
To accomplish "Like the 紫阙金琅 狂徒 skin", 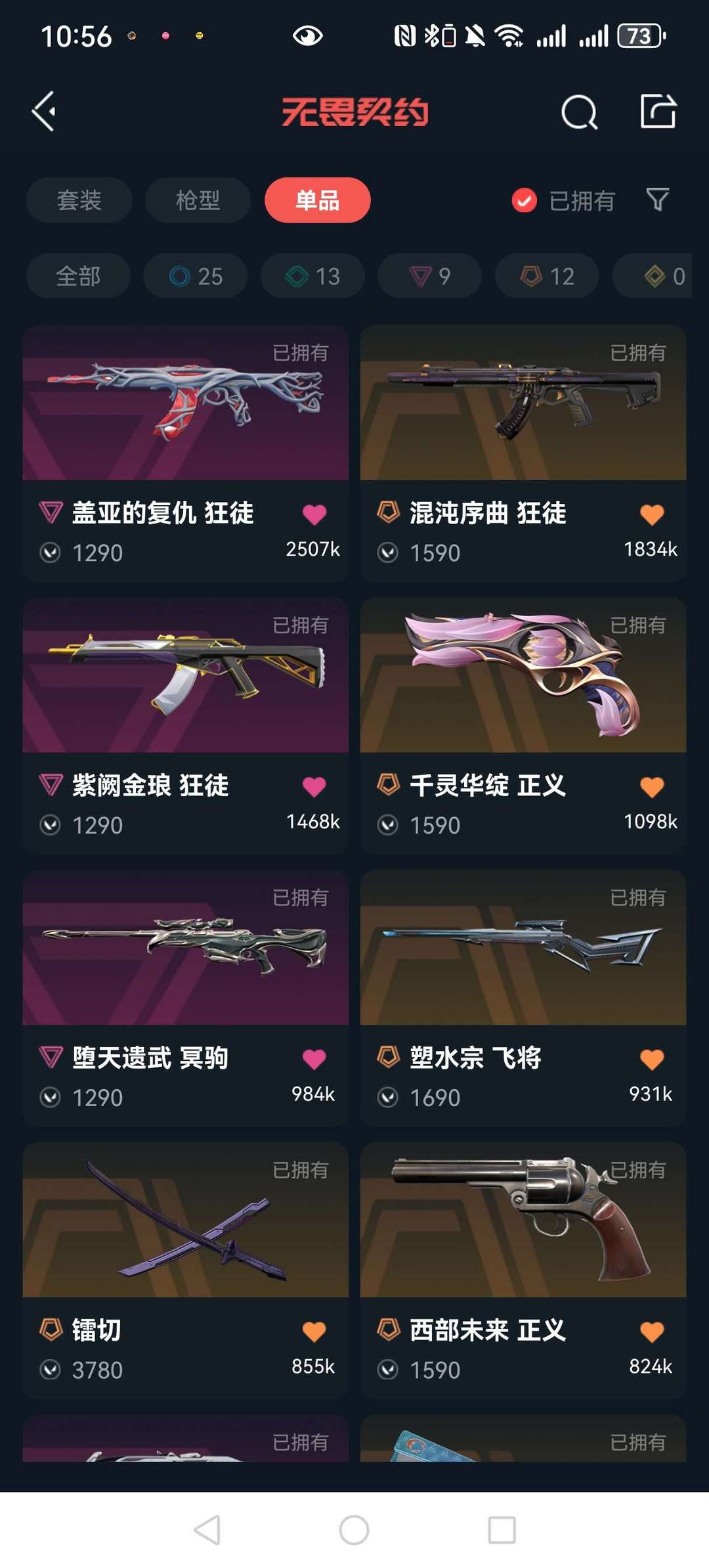I will click(314, 786).
